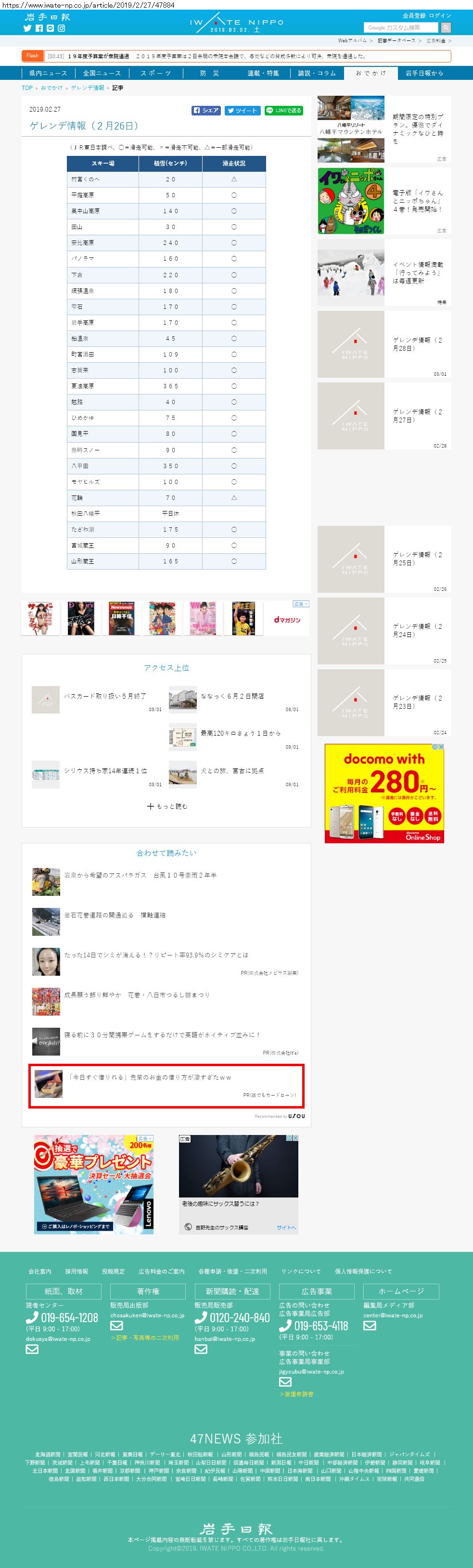473x1568 pixels.
Task: Switch to the 県内ニュース tab
Action: click(48, 73)
